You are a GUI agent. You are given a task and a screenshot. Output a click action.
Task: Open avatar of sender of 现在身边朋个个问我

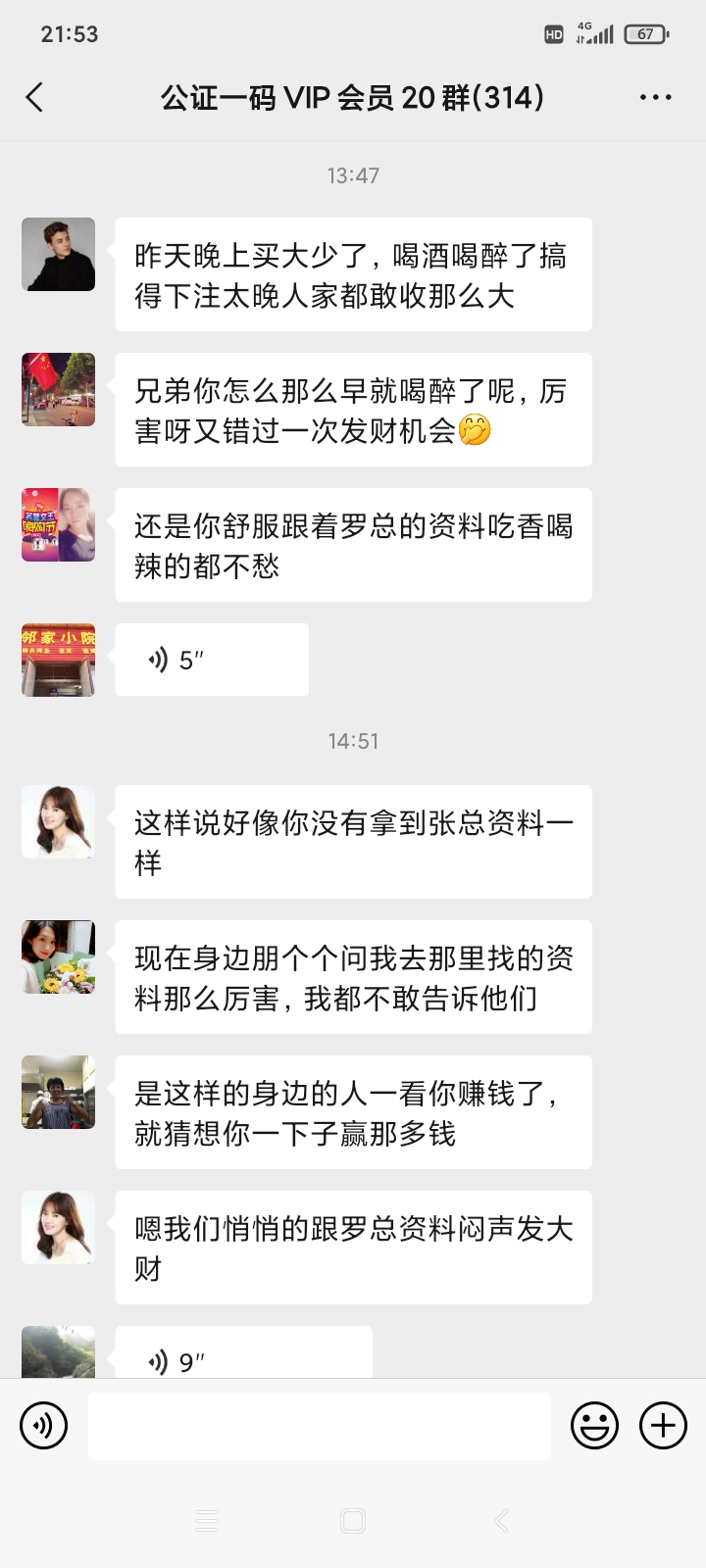[59, 957]
